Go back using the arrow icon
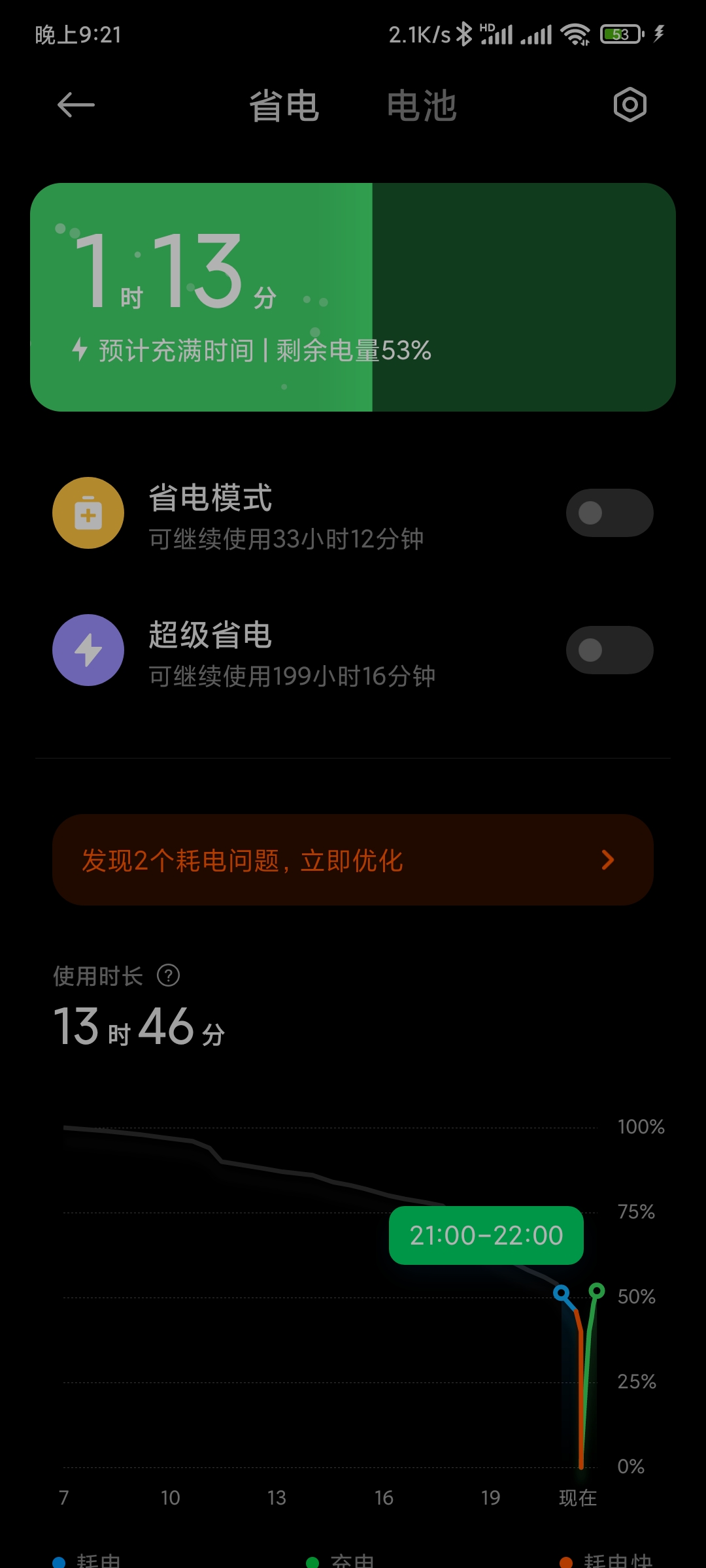Viewport: 706px width, 1568px height. click(76, 105)
